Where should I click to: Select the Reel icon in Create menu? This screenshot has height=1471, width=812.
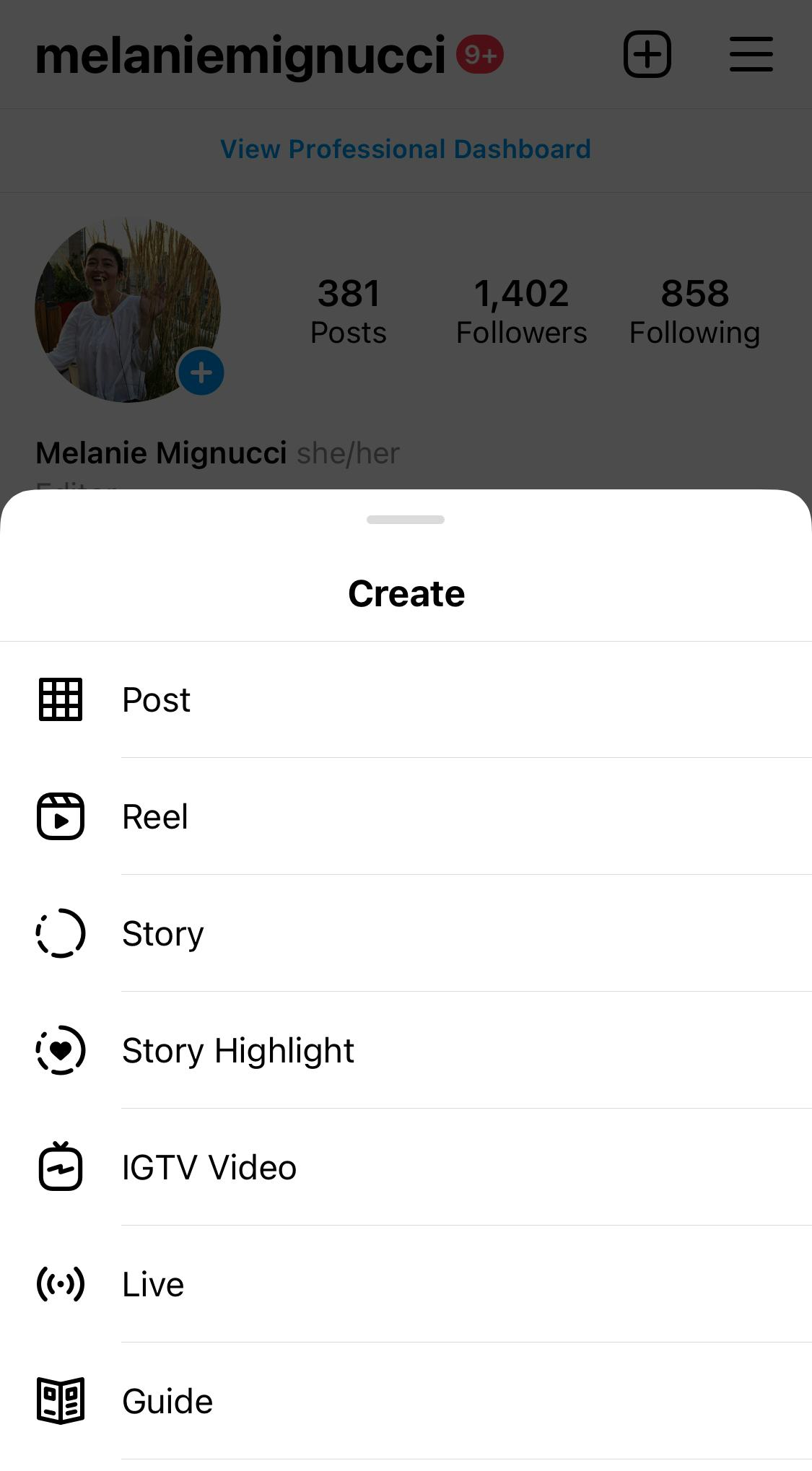[x=61, y=816]
